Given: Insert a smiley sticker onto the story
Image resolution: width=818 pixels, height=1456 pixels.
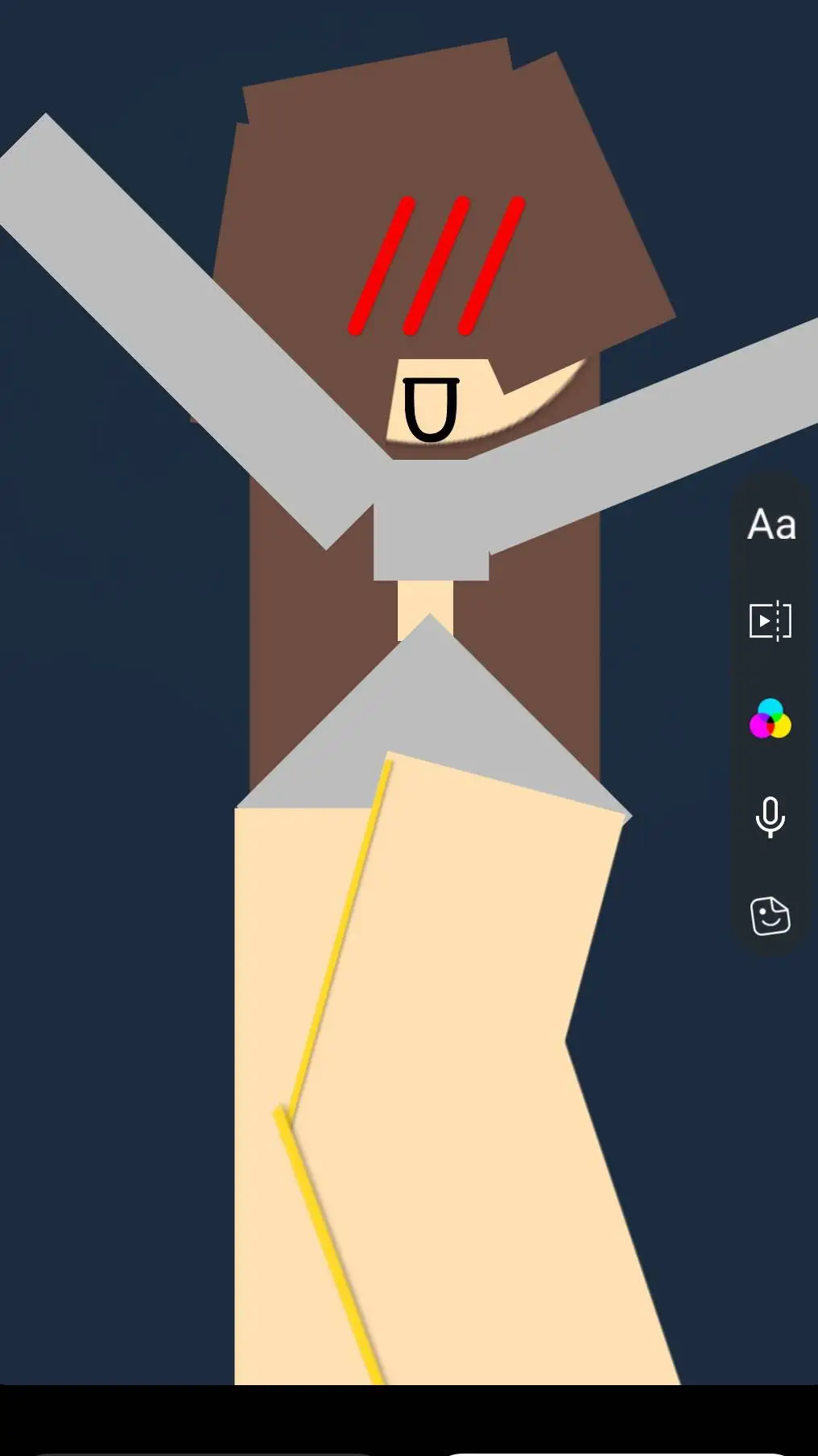Looking at the screenshot, I should 771,916.
